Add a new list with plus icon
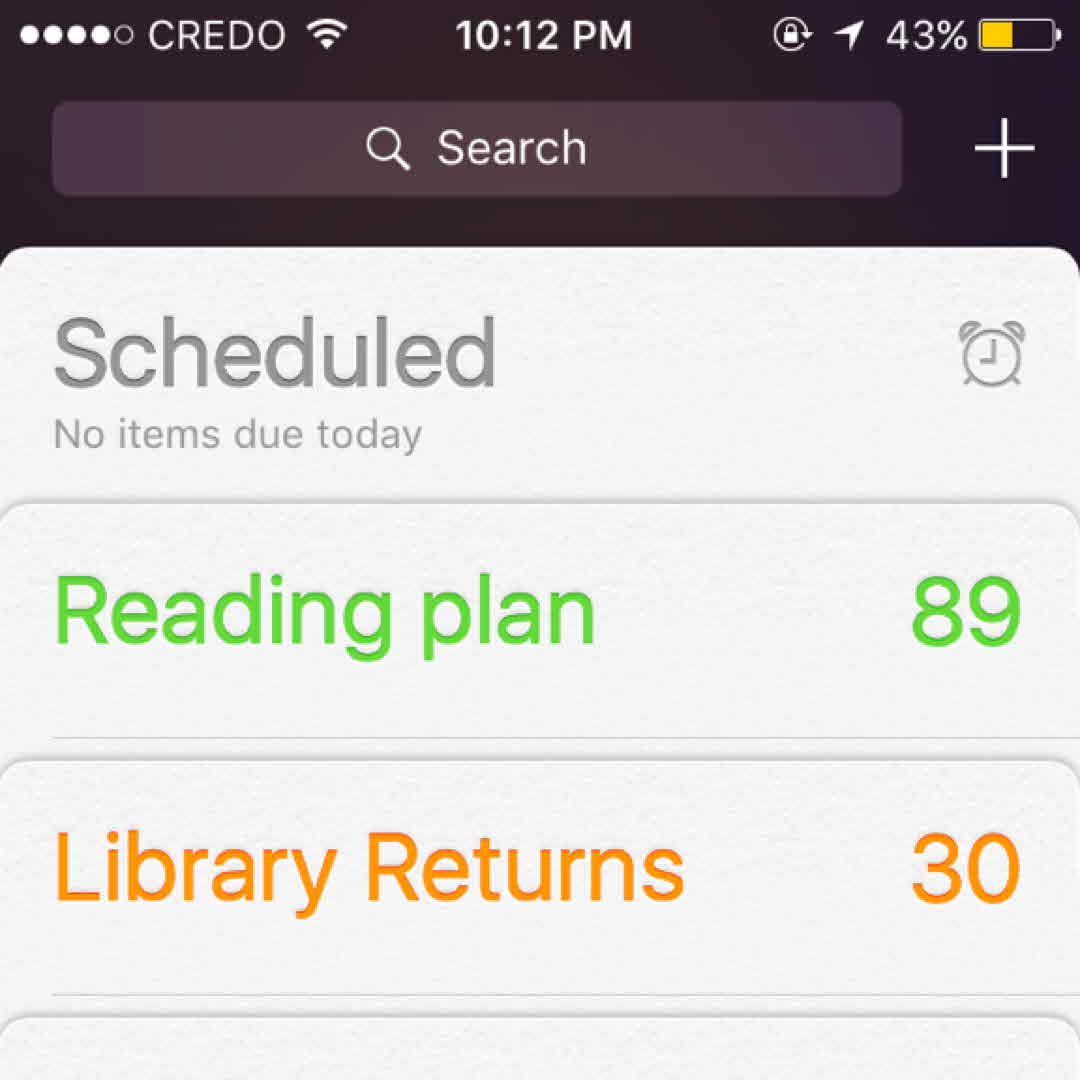 (1003, 149)
